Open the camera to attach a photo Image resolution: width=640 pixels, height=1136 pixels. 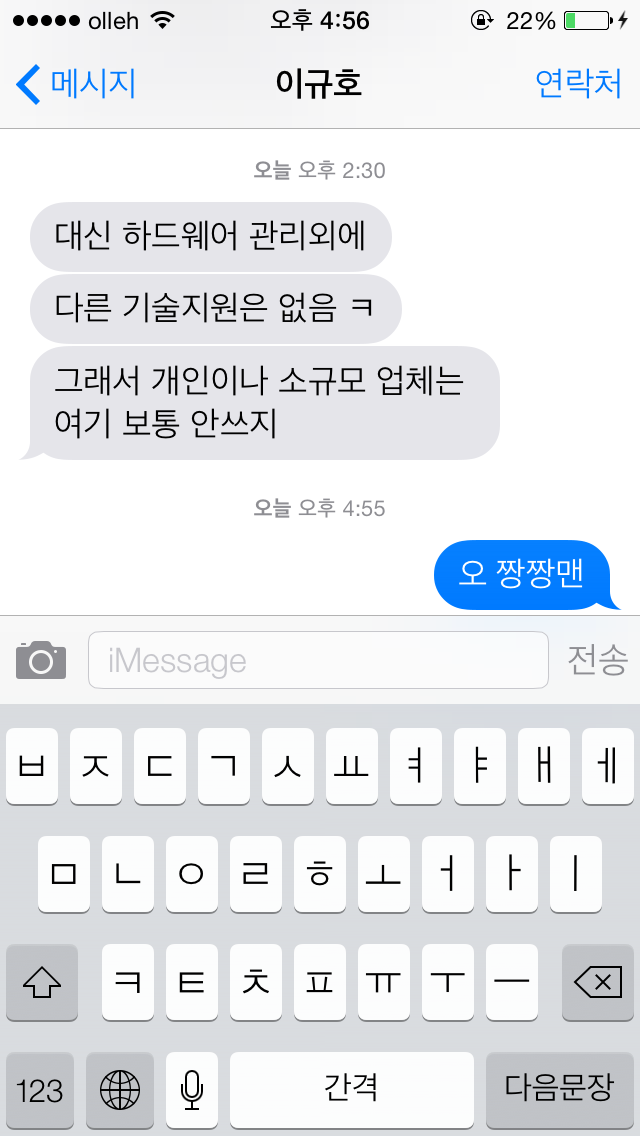click(41, 659)
